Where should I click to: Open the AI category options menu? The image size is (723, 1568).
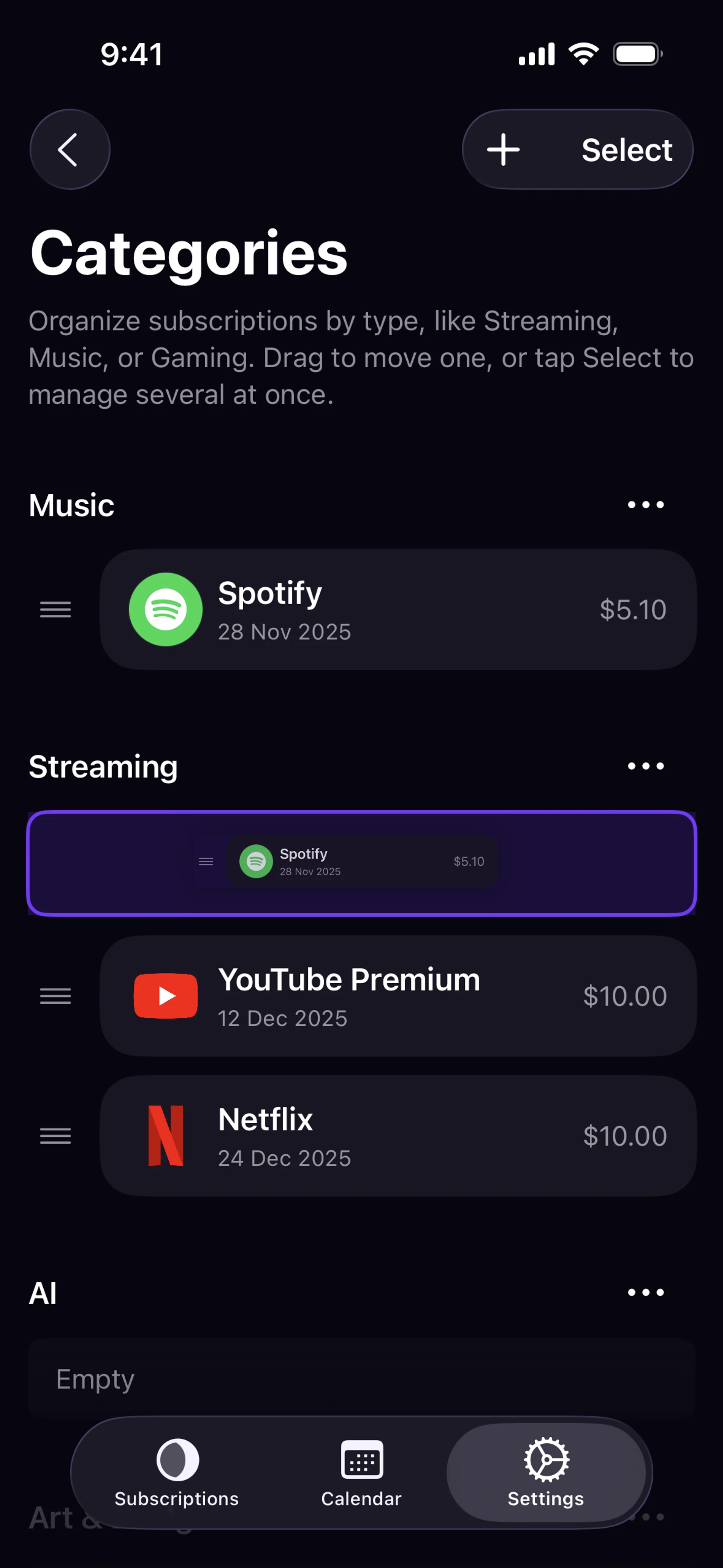pos(646,1291)
